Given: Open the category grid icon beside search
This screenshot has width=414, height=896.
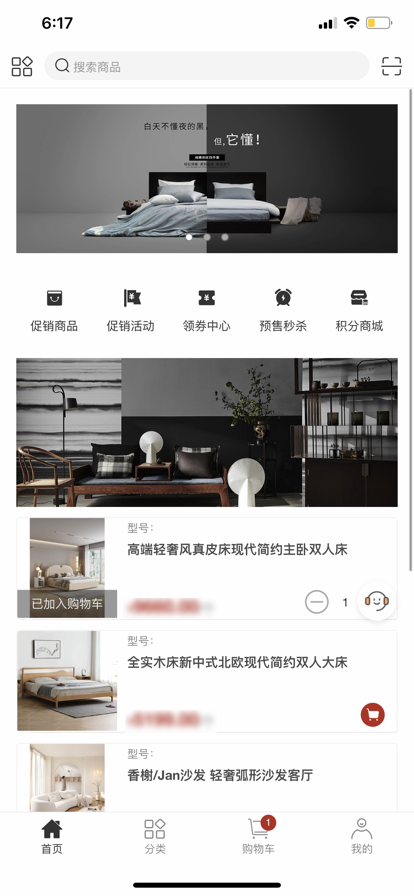Looking at the screenshot, I should pyautogui.click(x=22, y=66).
